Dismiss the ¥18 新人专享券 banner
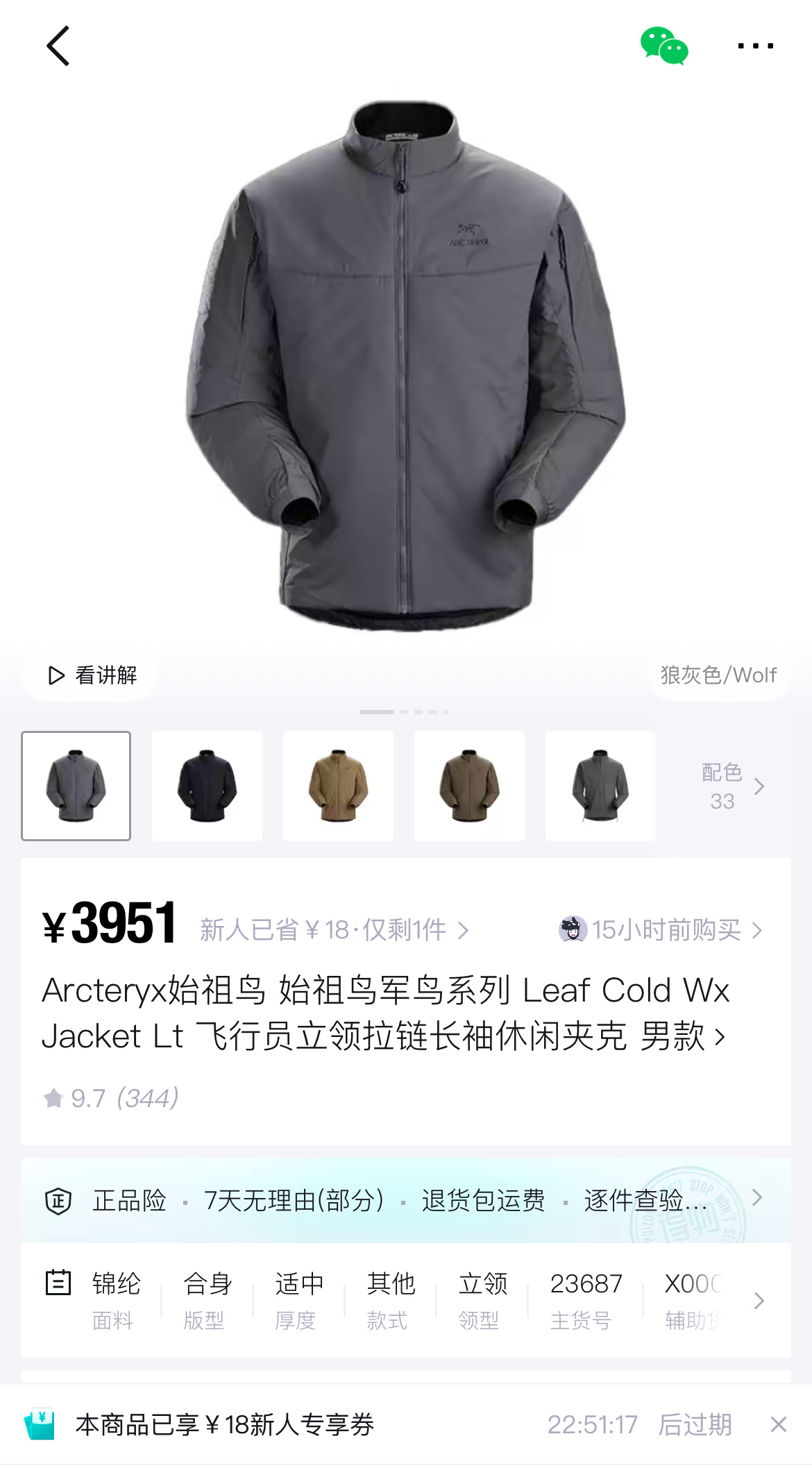This screenshot has height=1468, width=812. click(x=779, y=1424)
